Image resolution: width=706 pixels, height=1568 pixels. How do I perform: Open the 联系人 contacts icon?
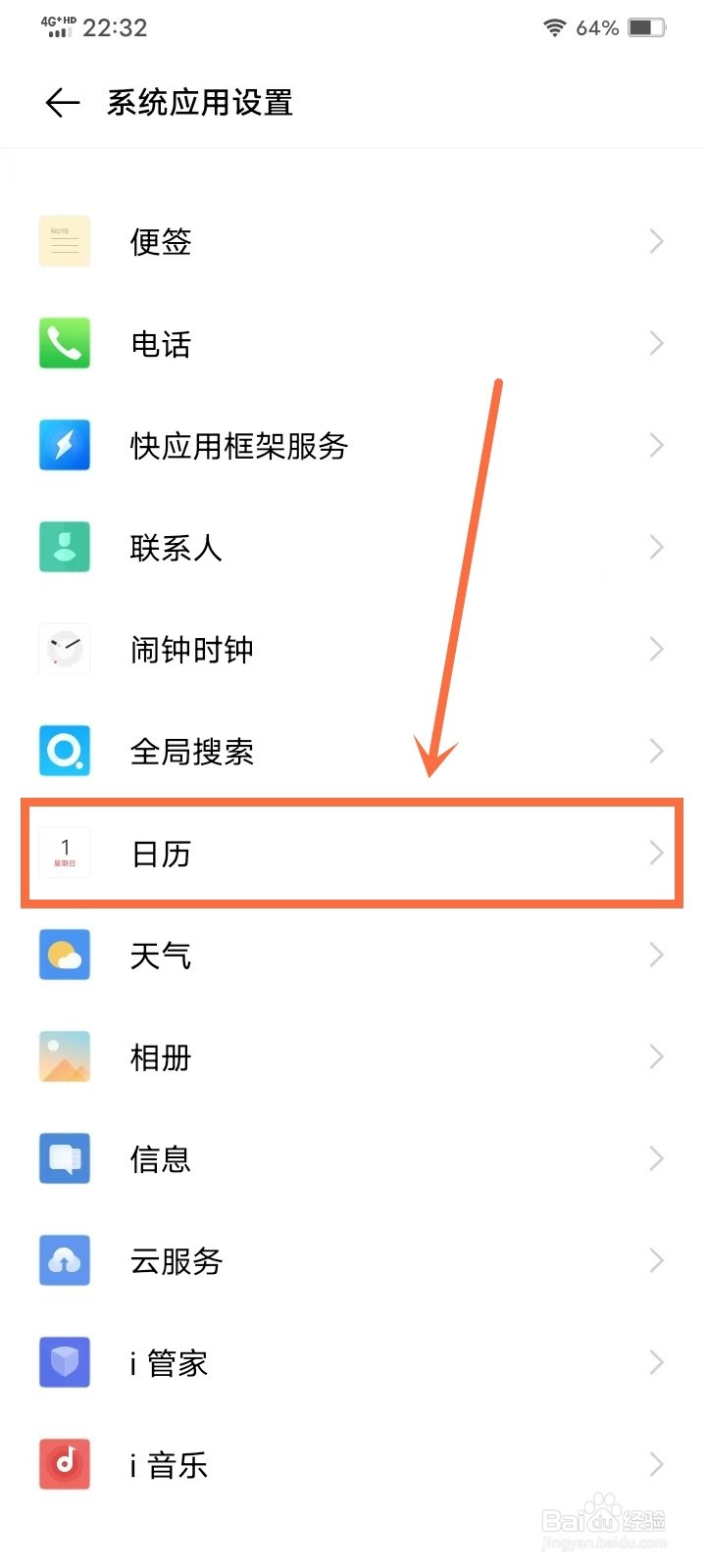64,547
